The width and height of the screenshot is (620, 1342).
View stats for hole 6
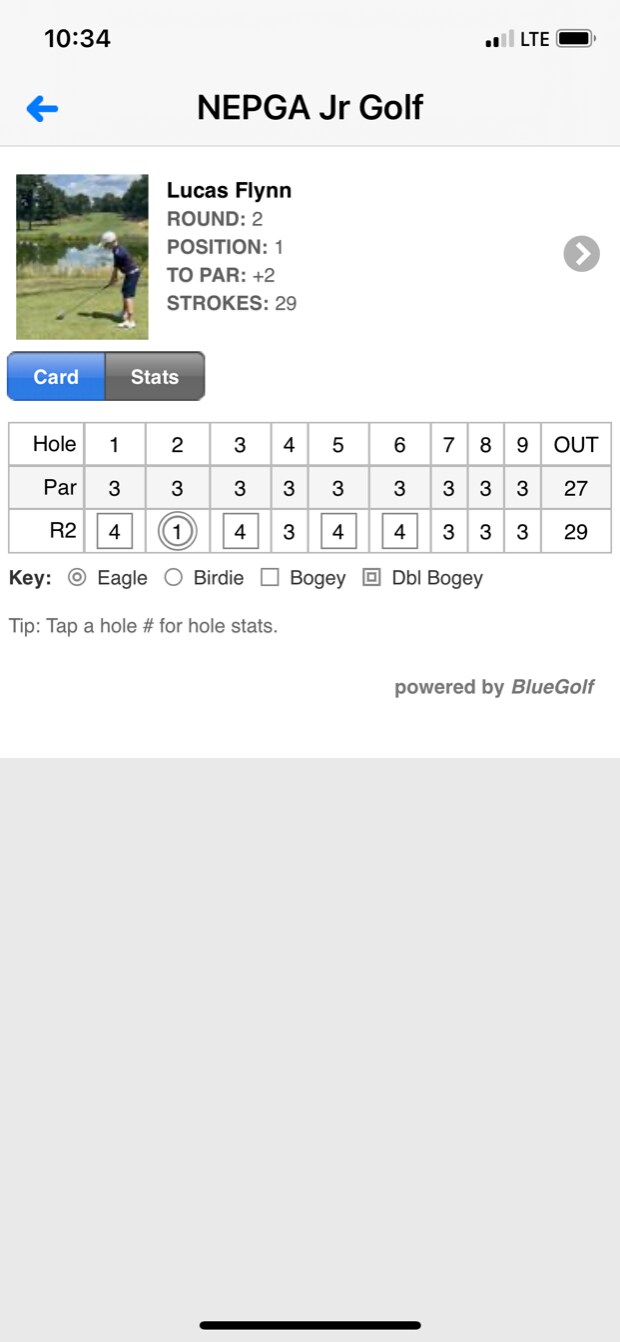click(400, 445)
